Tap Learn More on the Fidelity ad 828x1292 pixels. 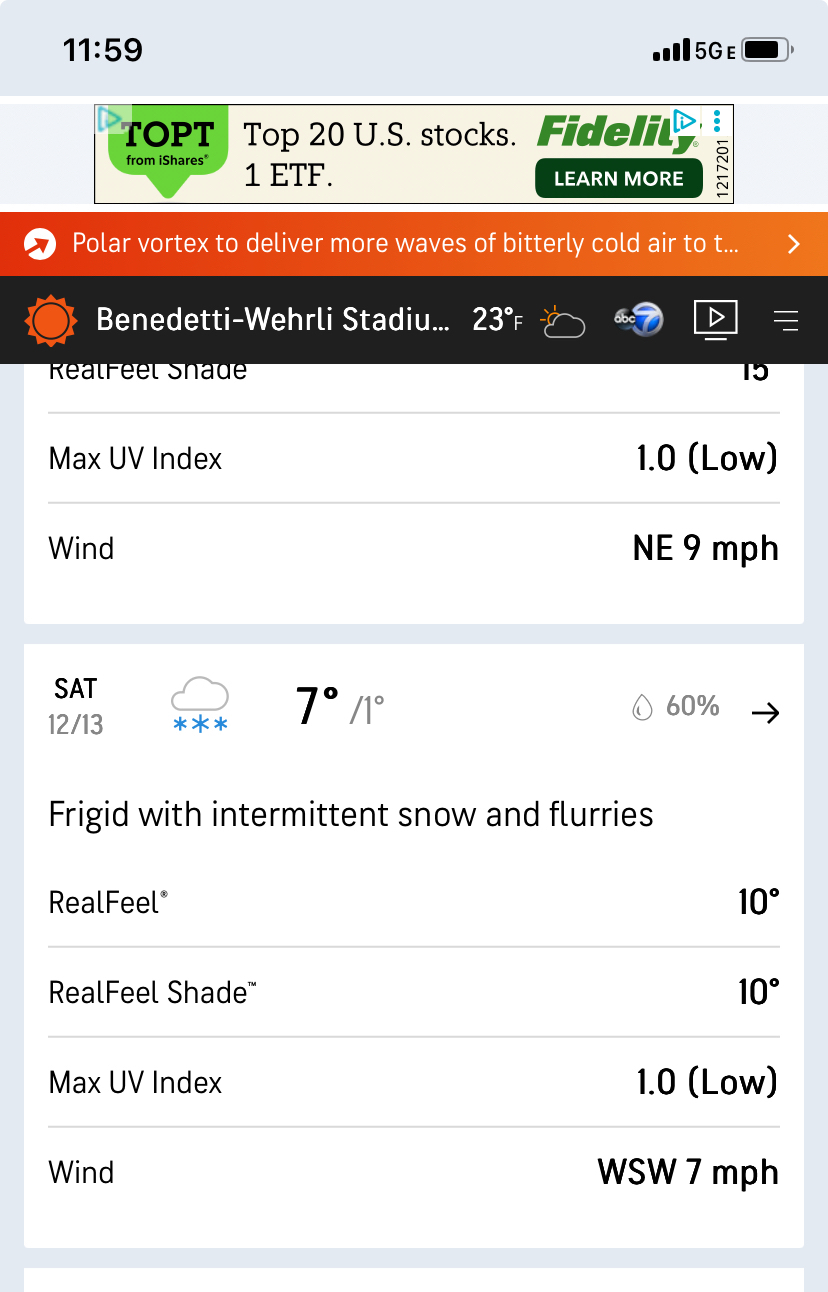pyautogui.click(x=618, y=179)
